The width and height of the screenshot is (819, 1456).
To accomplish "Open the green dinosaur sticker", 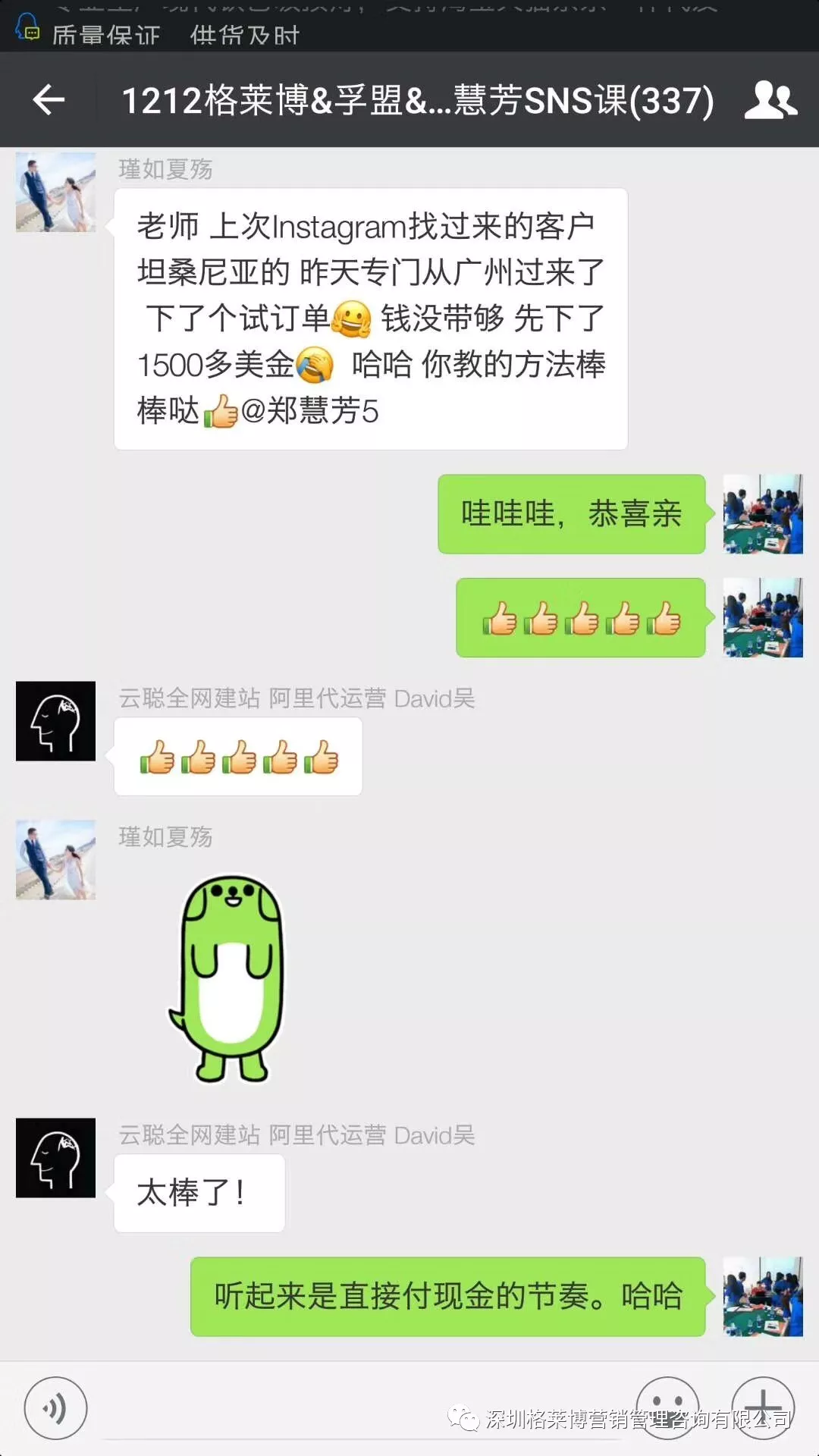I will coord(227,978).
